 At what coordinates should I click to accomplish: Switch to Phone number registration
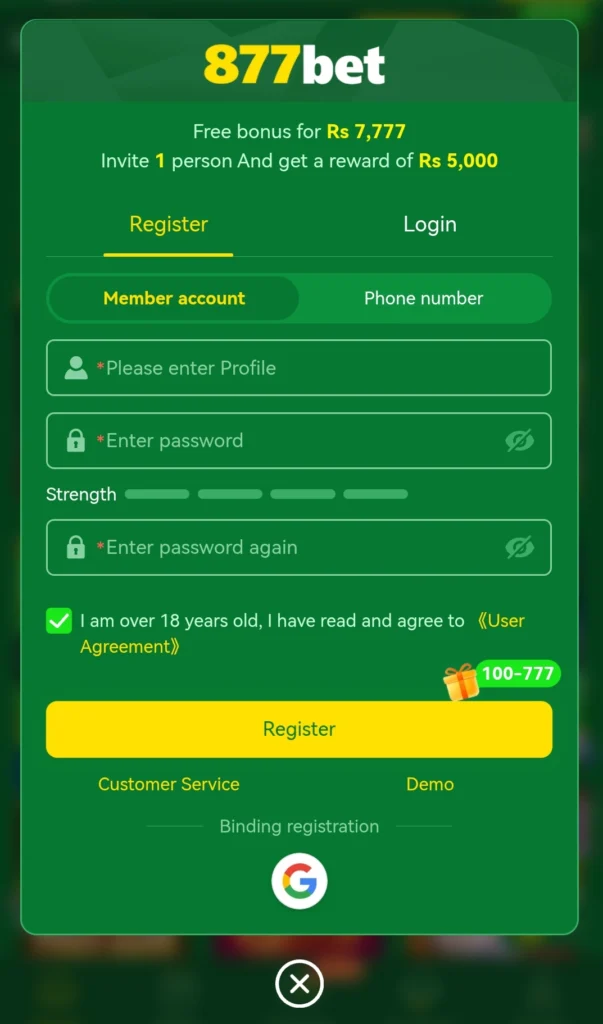click(423, 298)
